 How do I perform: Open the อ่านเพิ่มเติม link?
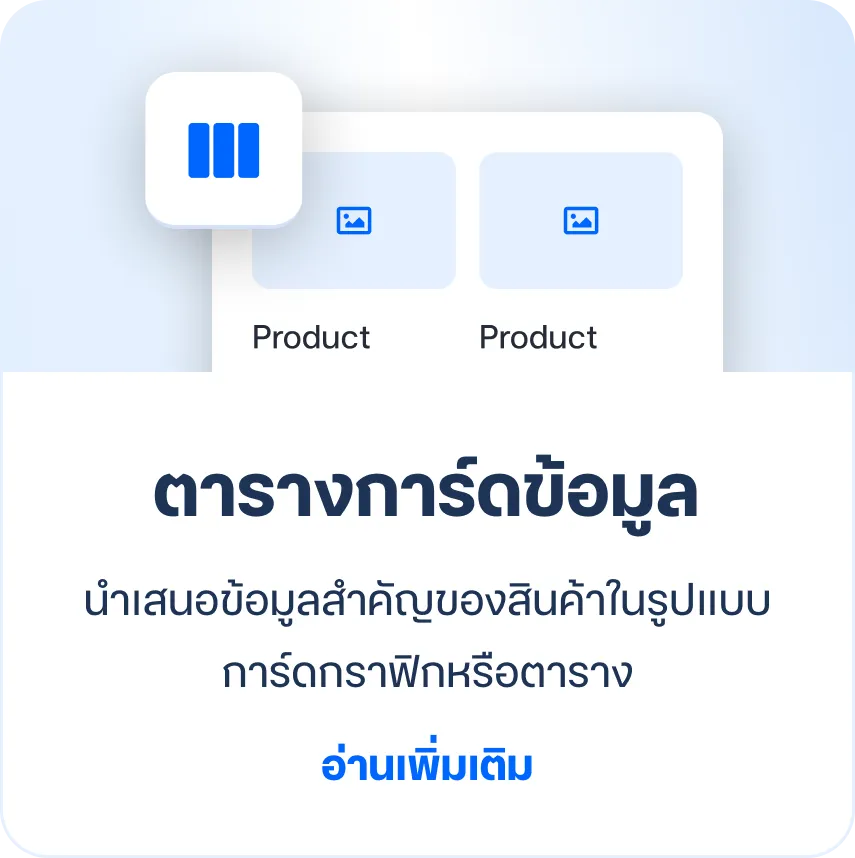(427, 767)
